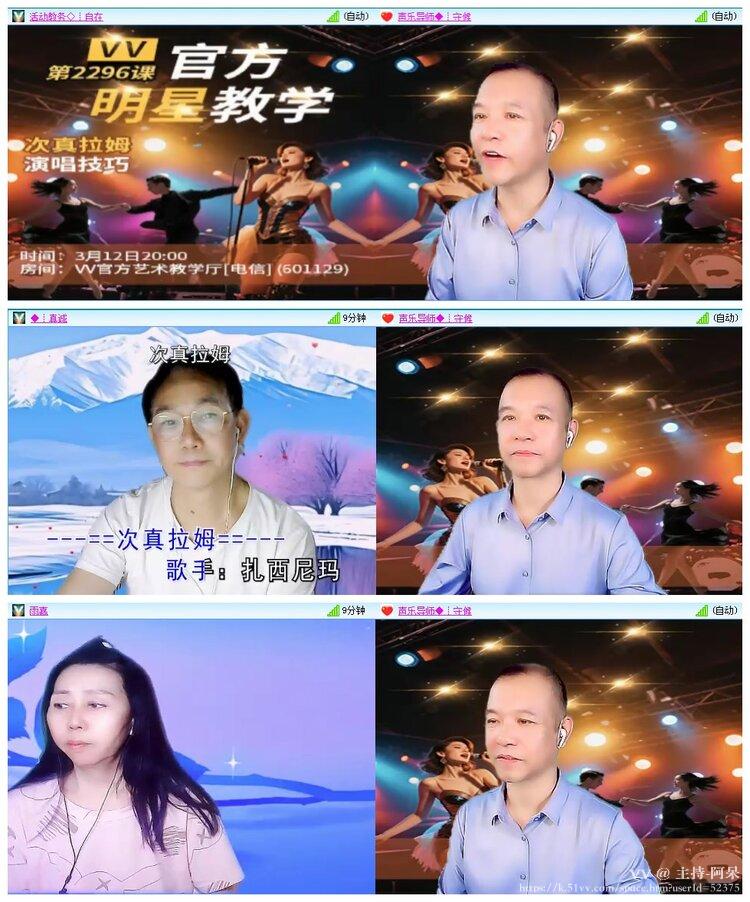This screenshot has height=902, width=750.
Task: Click the mentor's live video feed
Action: pyautogui.click(x=560, y=460)
